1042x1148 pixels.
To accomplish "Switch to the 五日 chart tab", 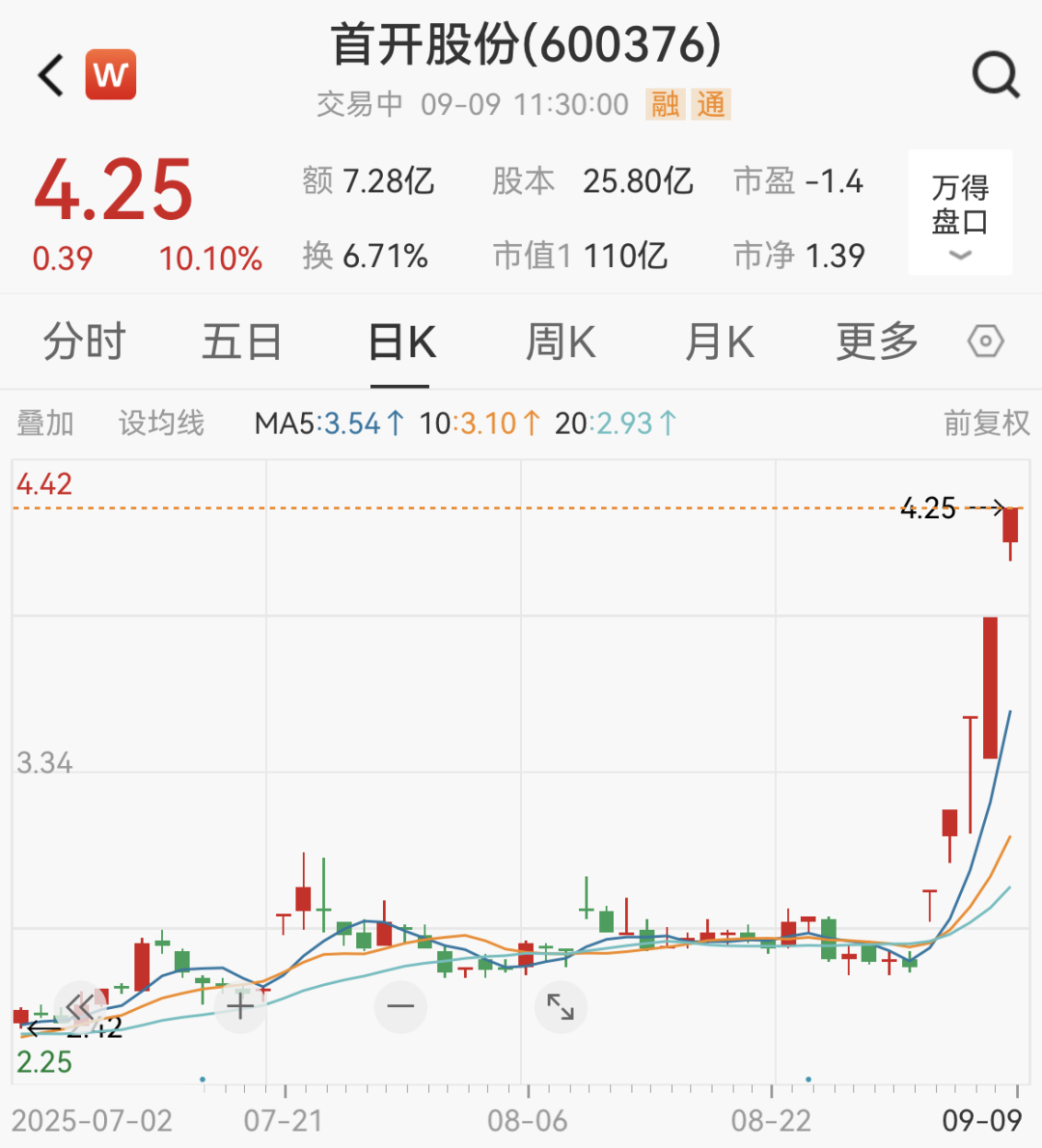I will click(242, 342).
